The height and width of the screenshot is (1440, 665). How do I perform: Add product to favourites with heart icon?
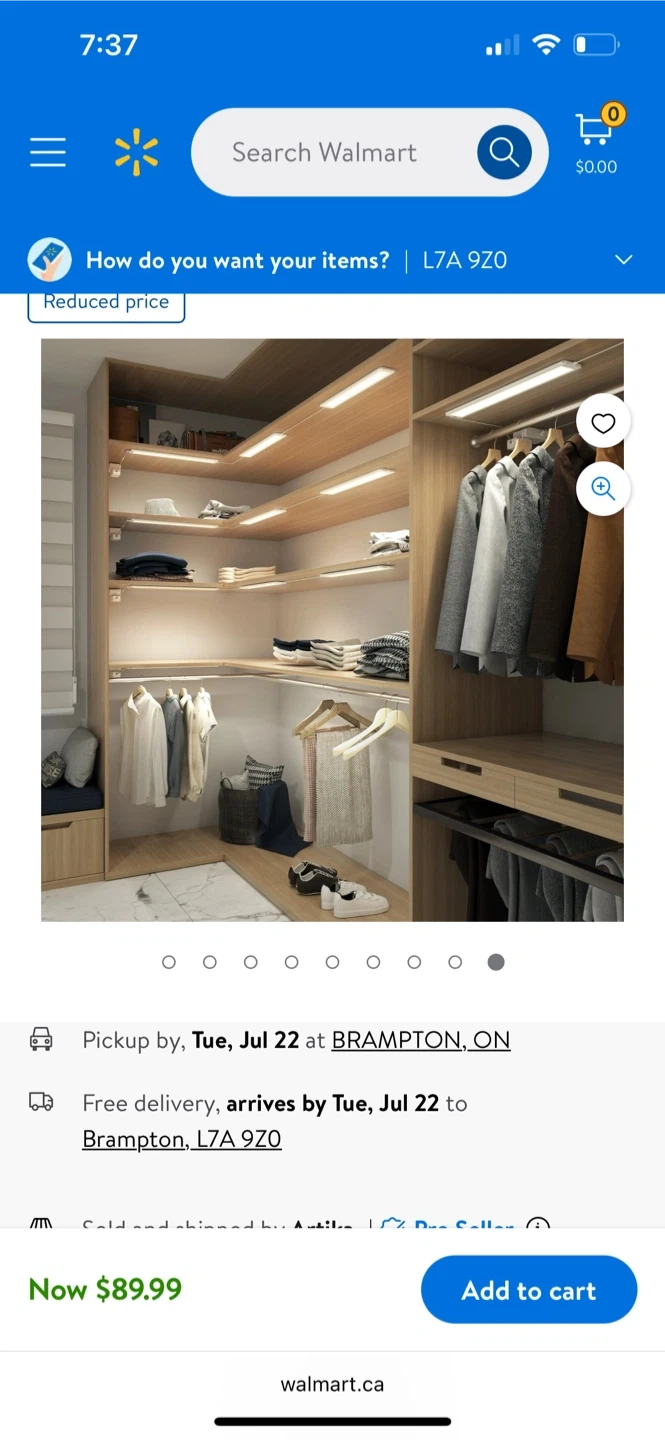[603, 422]
